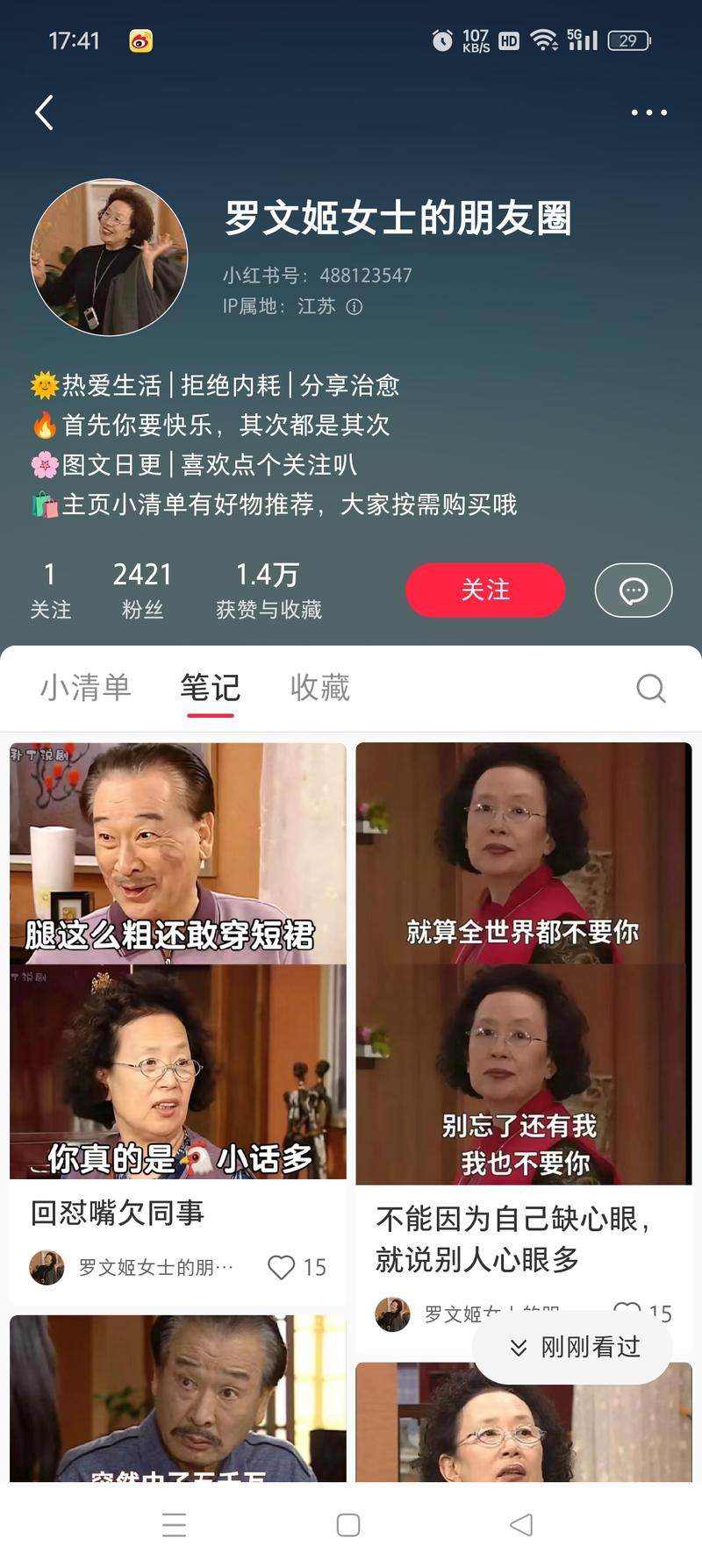Follow this user with the red 关注 button

[484, 590]
